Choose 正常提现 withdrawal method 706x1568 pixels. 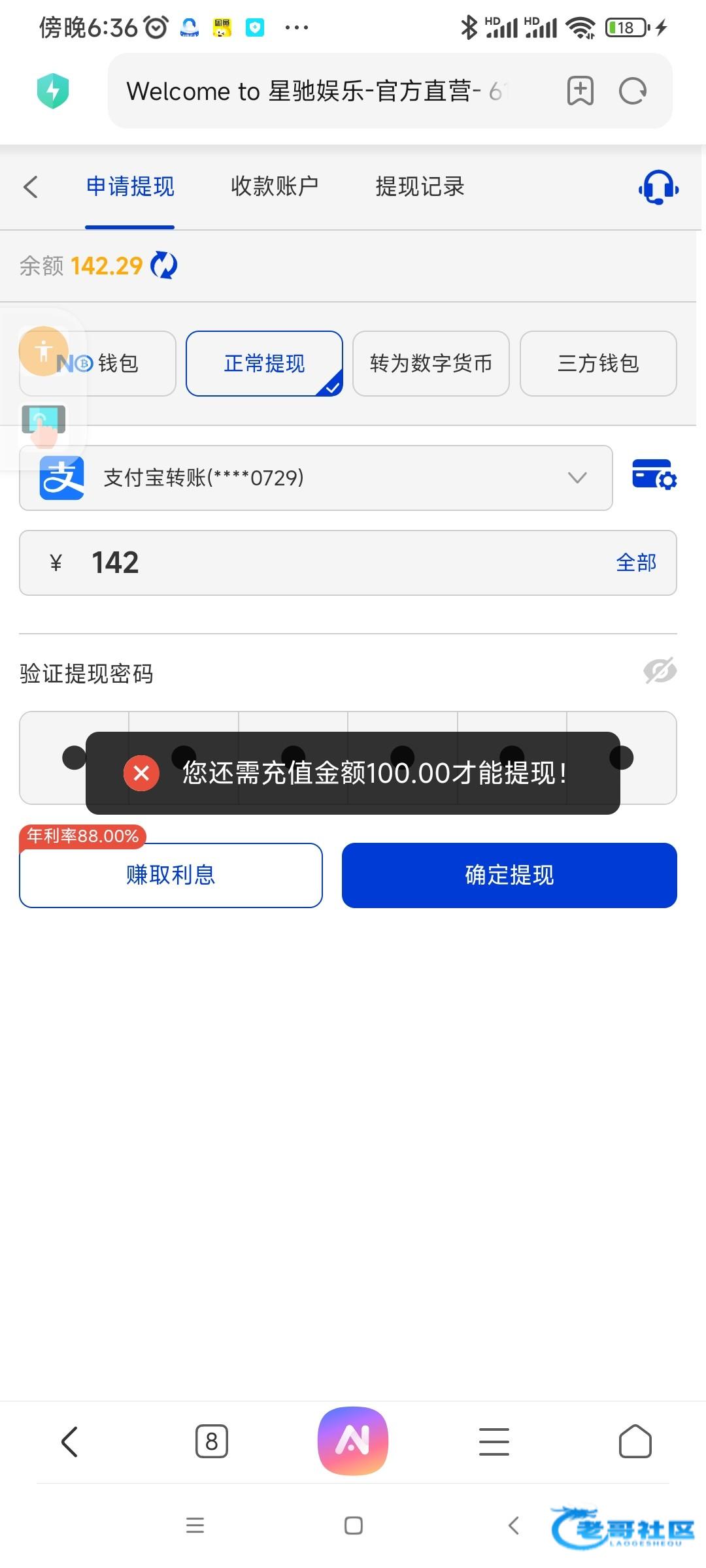pyautogui.click(x=264, y=363)
